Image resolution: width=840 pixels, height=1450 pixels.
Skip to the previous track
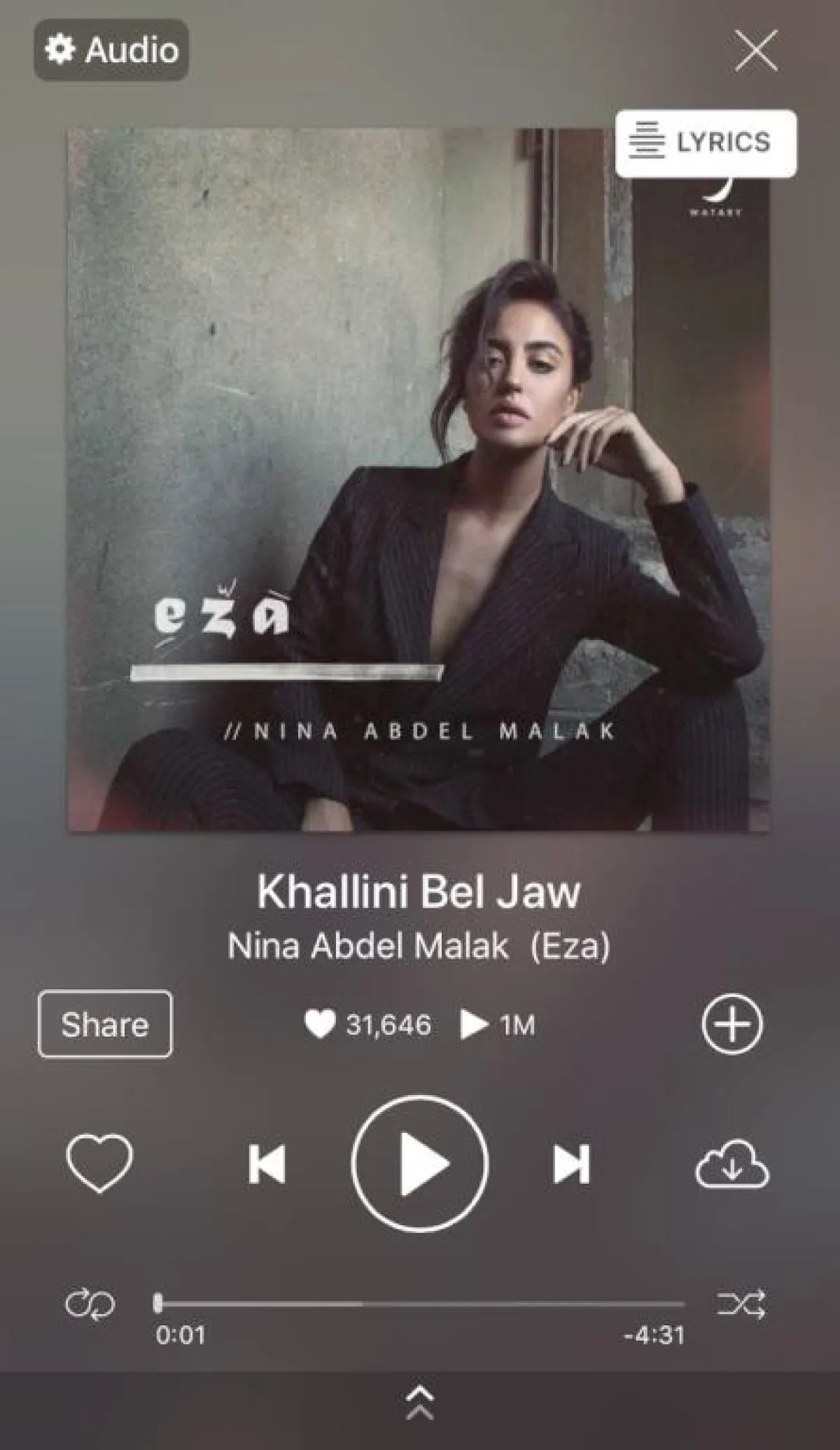coord(267,1164)
